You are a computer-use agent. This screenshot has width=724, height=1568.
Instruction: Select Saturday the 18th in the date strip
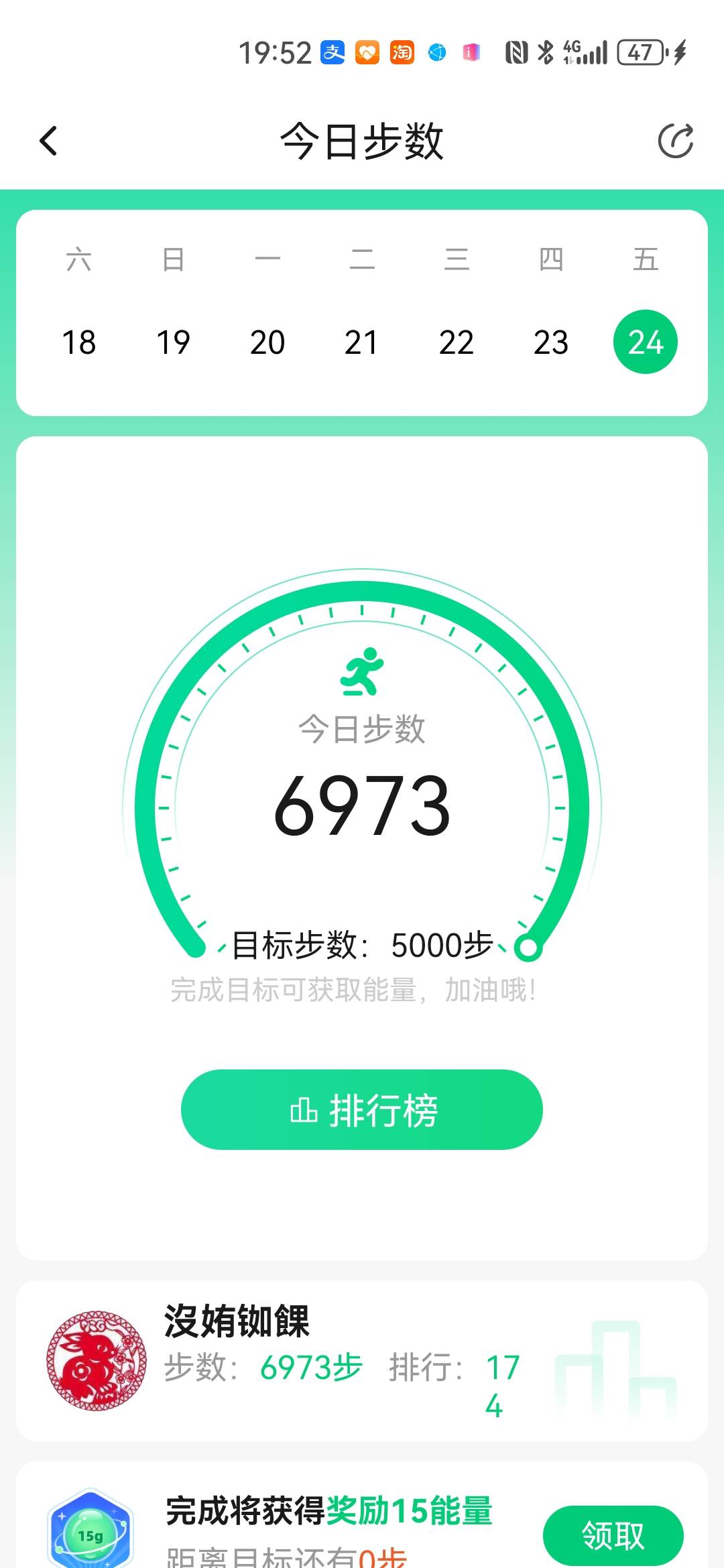pyautogui.click(x=79, y=342)
